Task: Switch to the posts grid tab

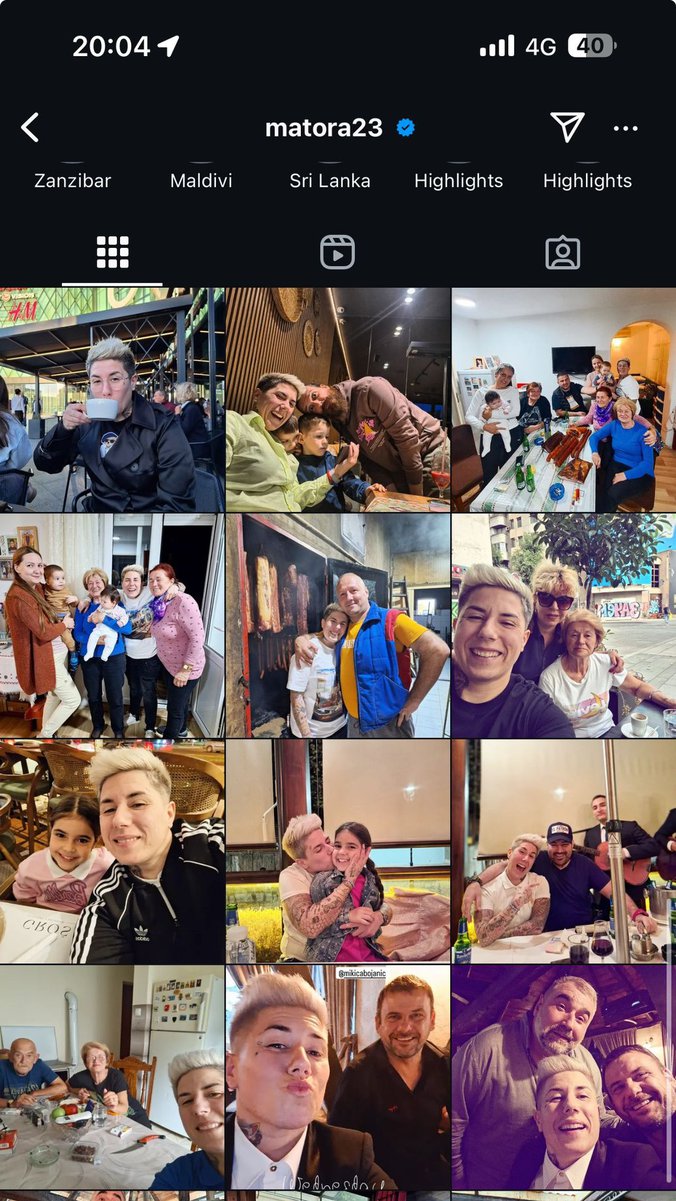Action: (x=112, y=253)
